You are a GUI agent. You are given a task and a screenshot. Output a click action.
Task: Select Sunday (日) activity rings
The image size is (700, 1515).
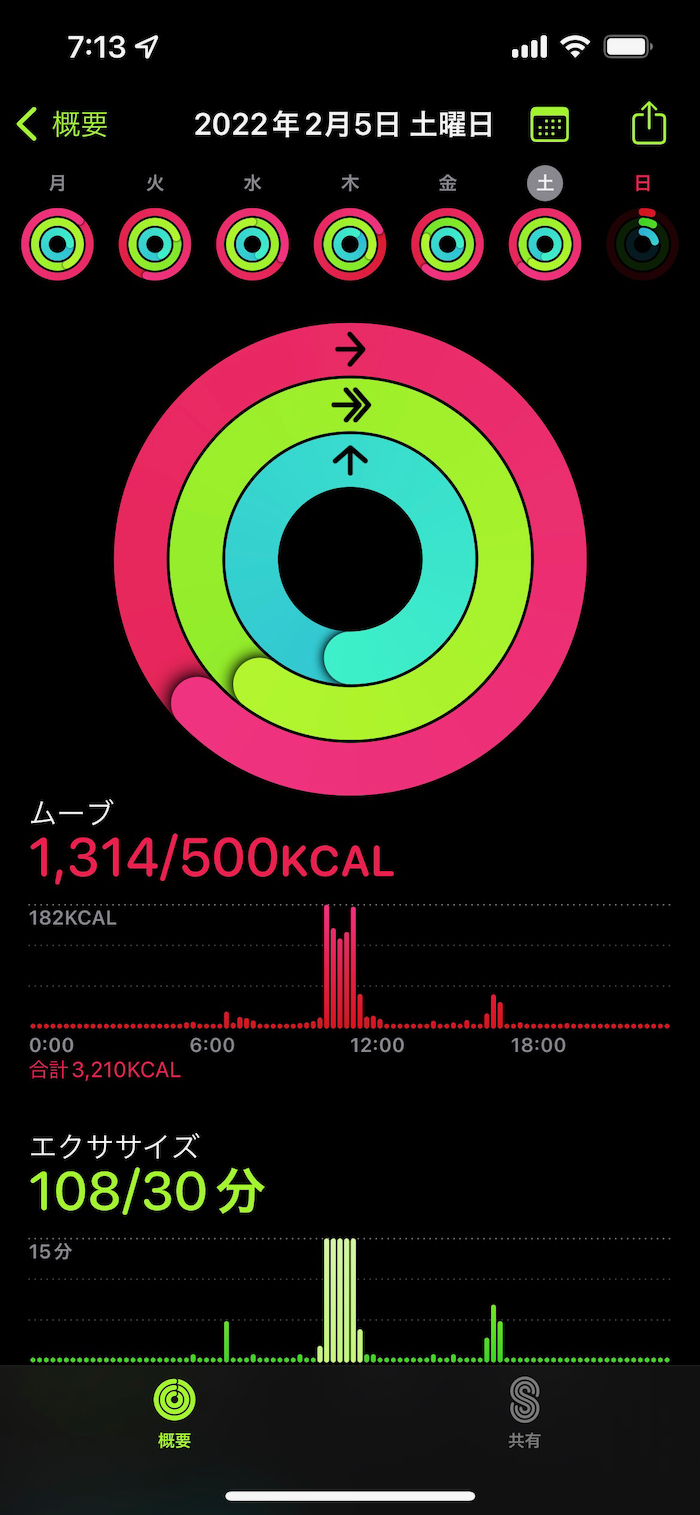coord(643,244)
